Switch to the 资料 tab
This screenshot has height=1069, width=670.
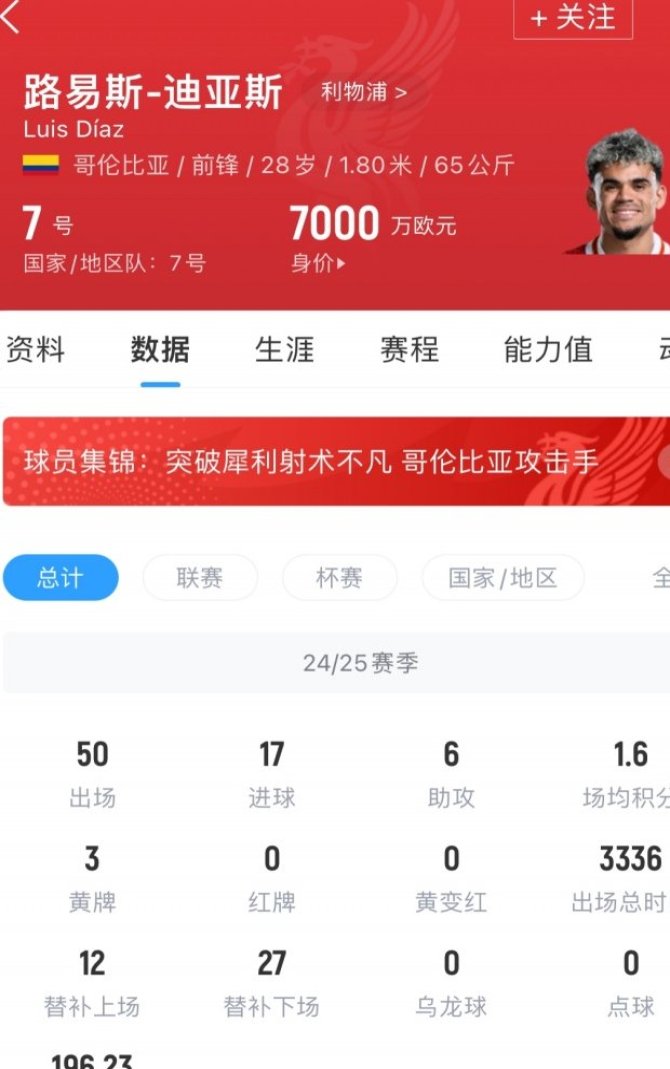tap(35, 350)
